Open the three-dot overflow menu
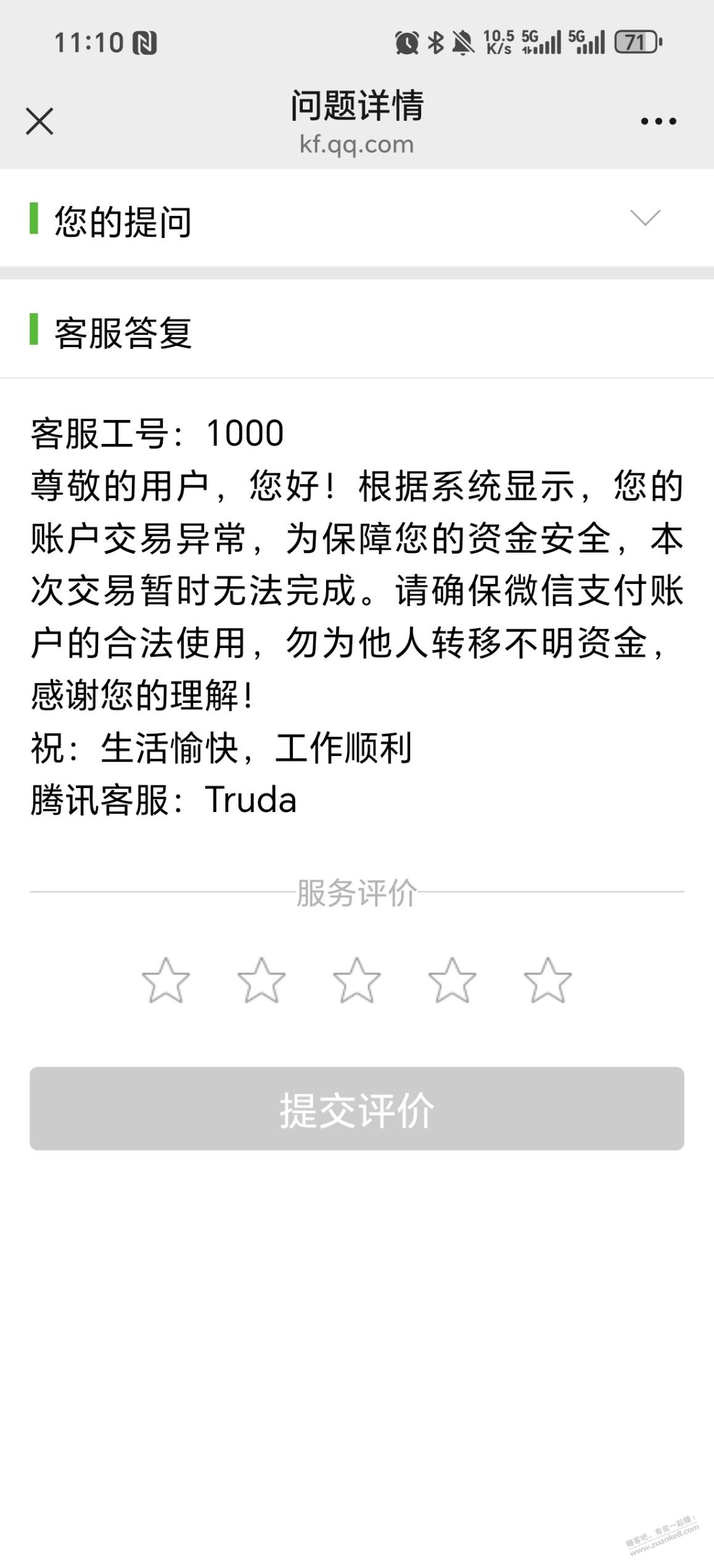 pyautogui.click(x=658, y=121)
